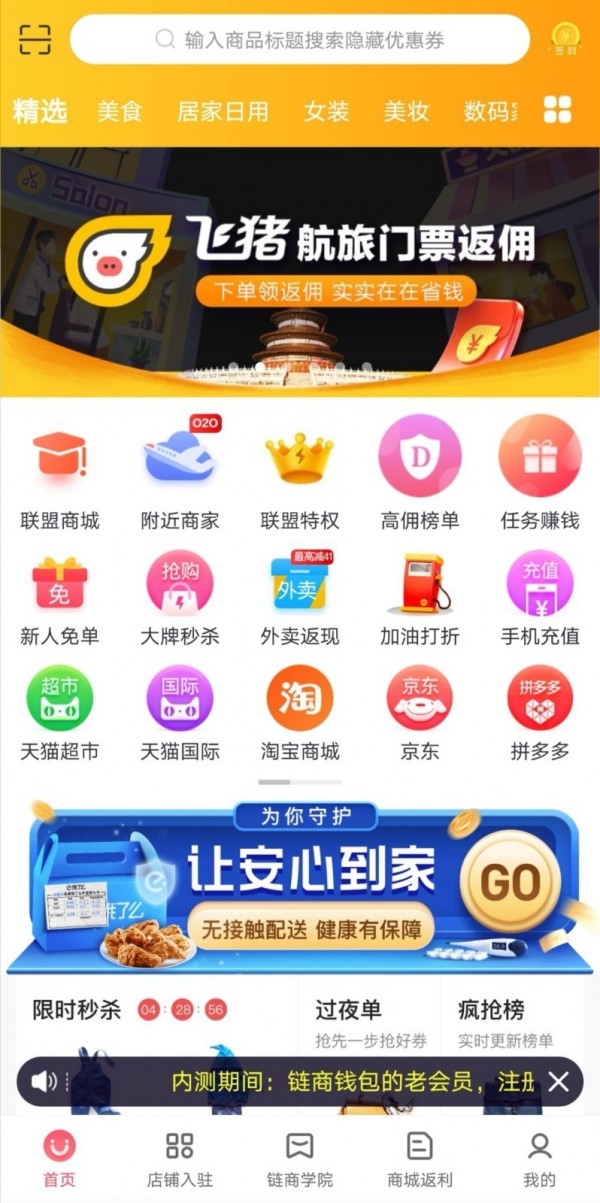Open the 商城返利 tab

[x=420, y=1159]
